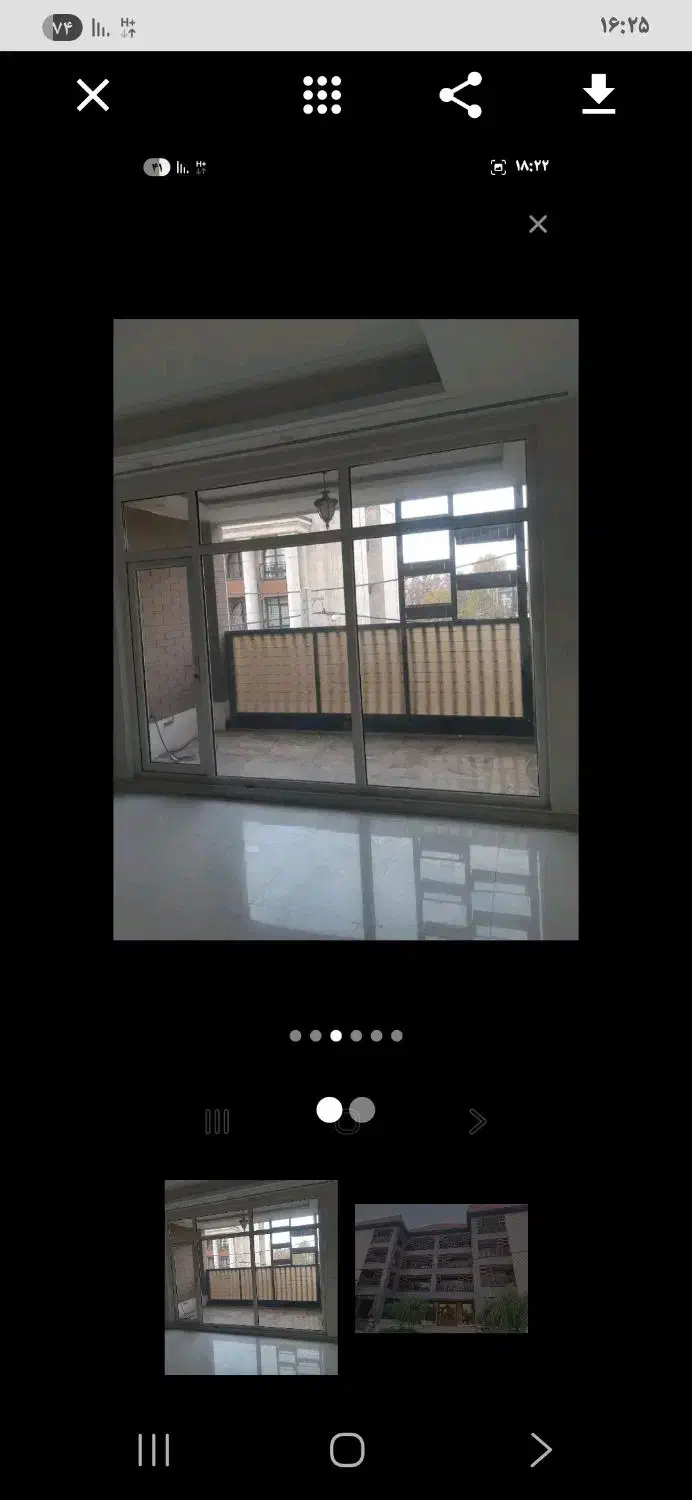
Task: Go to the system home screen
Action: click(347, 1449)
